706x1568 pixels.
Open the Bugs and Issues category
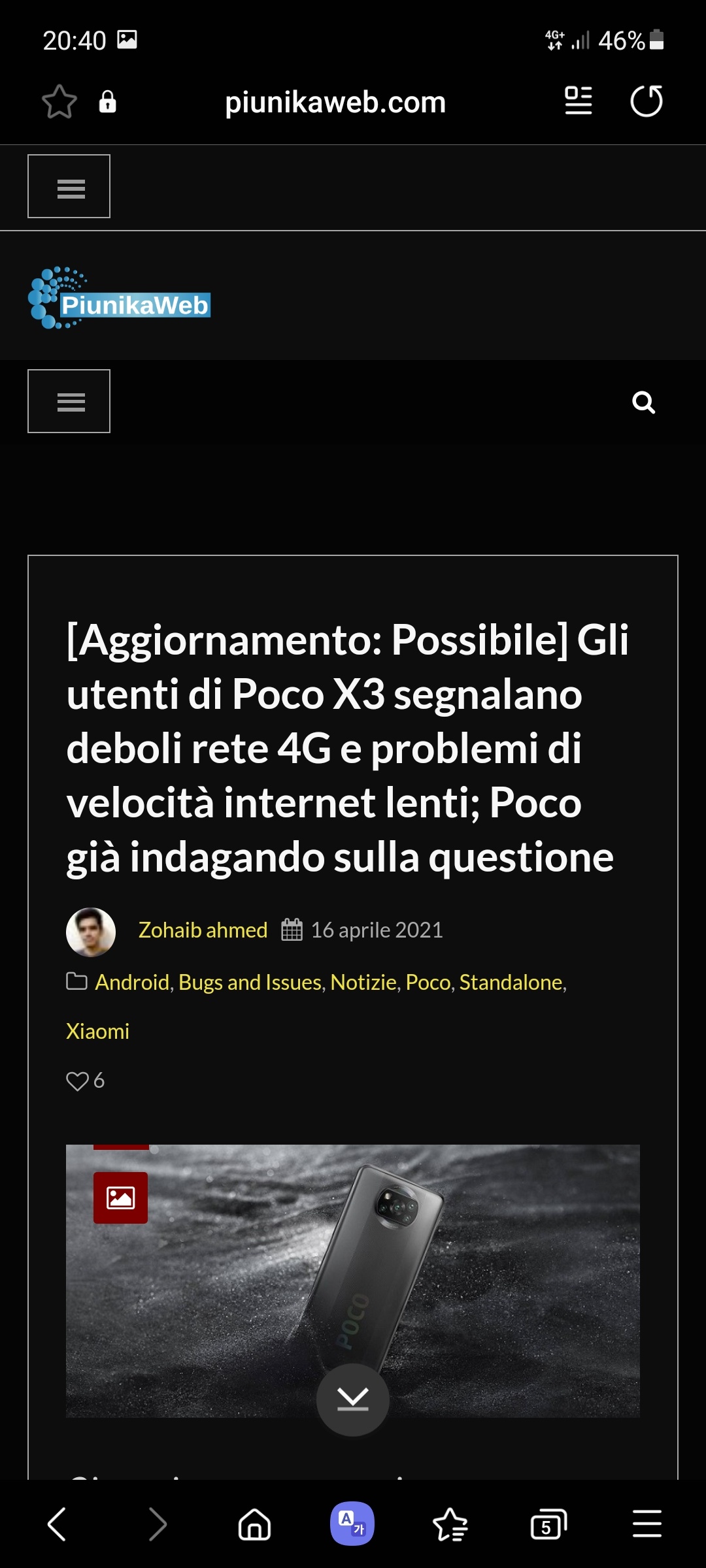click(x=250, y=982)
